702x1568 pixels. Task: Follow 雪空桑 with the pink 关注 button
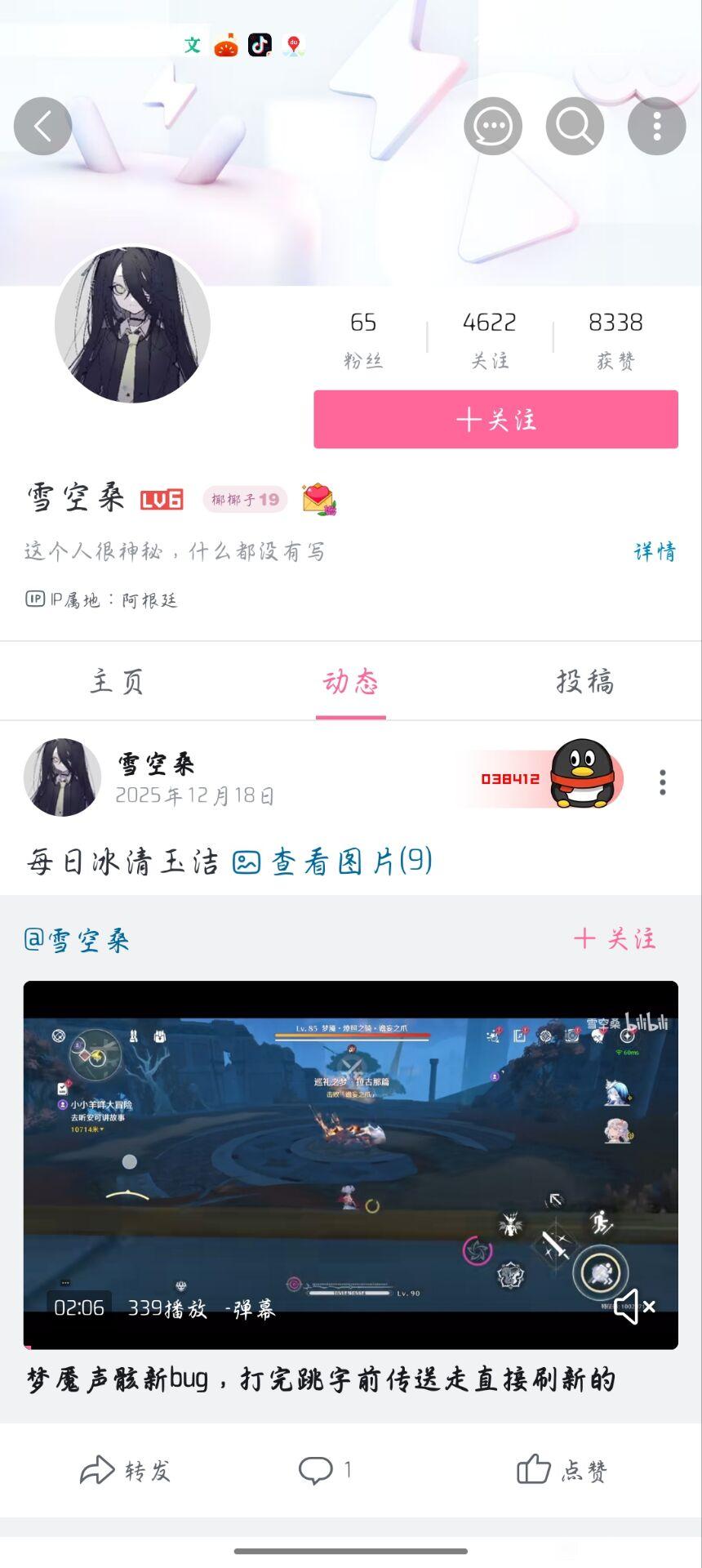pyautogui.click(x=495, y=419)
